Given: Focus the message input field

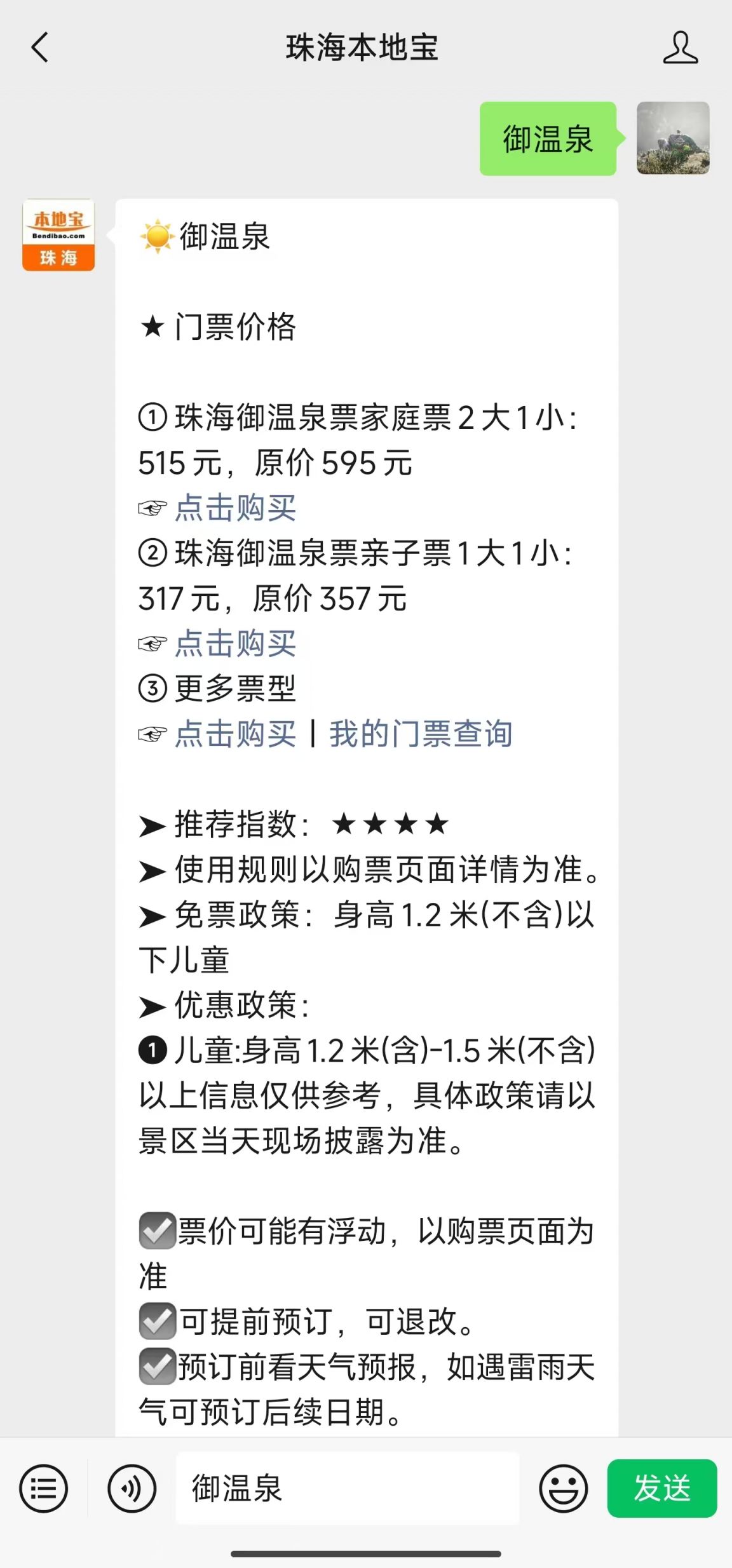Looking at the screenshot, I should coord(348,1488).
